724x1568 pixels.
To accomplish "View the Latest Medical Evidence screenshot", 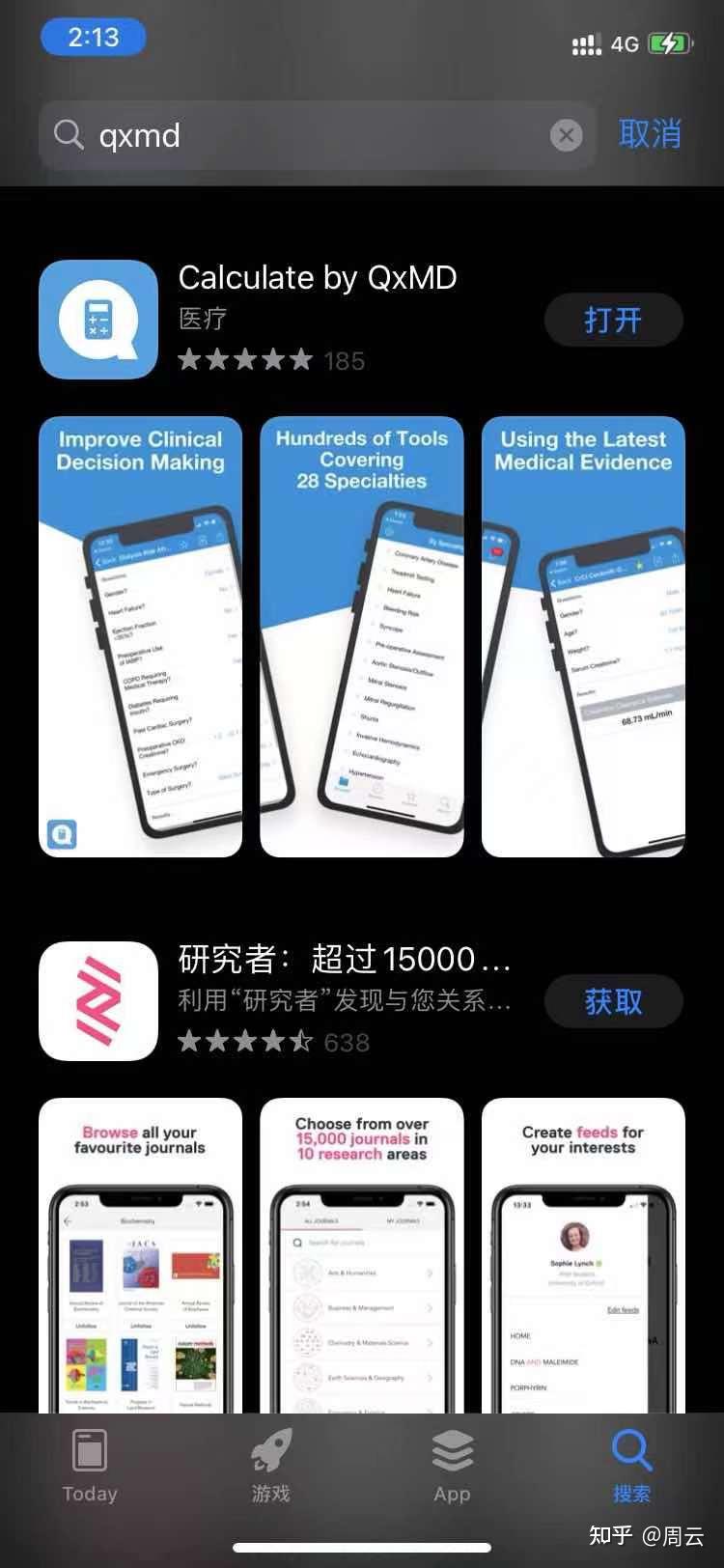I will tap(583, 636).
